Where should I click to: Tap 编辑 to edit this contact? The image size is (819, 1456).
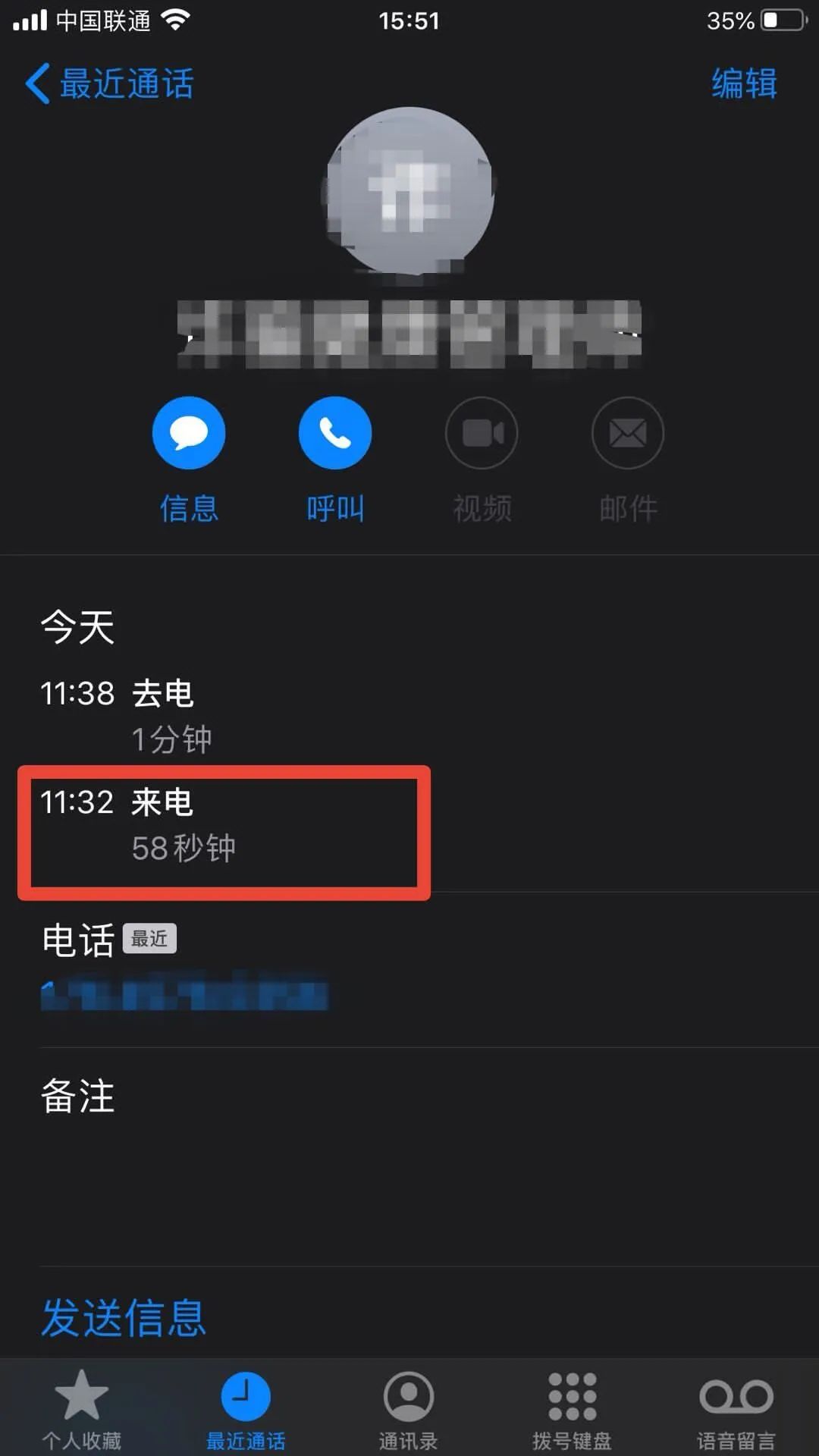[x=742, y=83]
